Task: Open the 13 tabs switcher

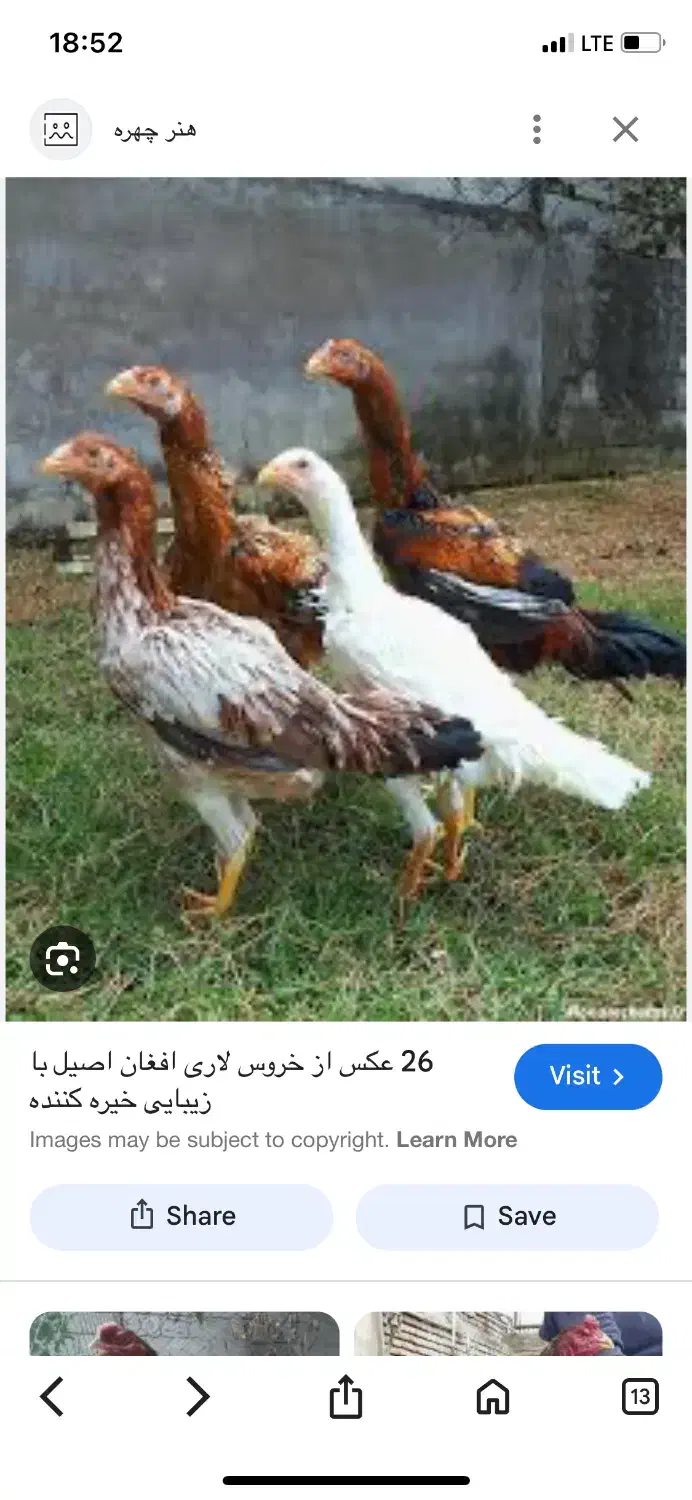Action: pyautogui.click(x=639, y=1396)
